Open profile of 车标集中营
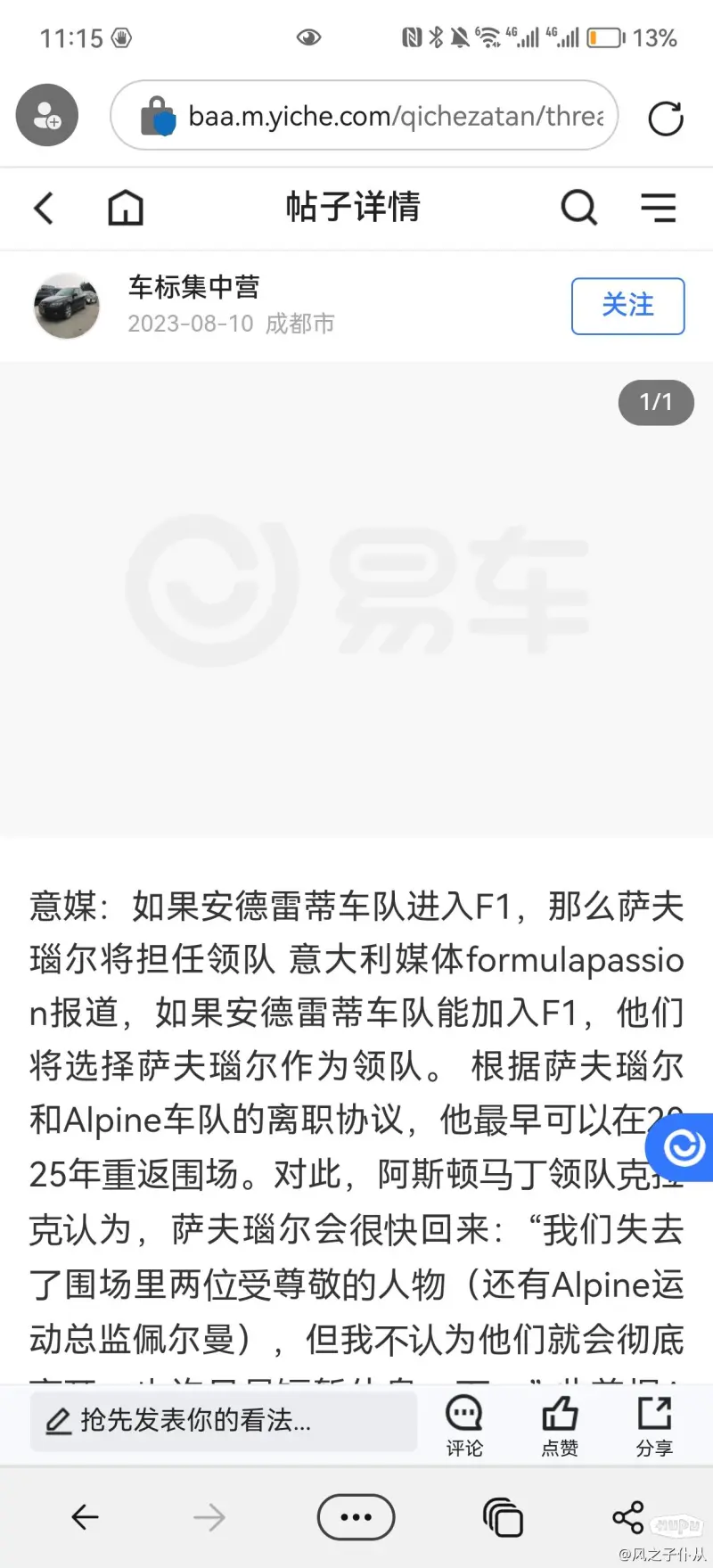This screenshot has width=713, height=1568. 67,306
